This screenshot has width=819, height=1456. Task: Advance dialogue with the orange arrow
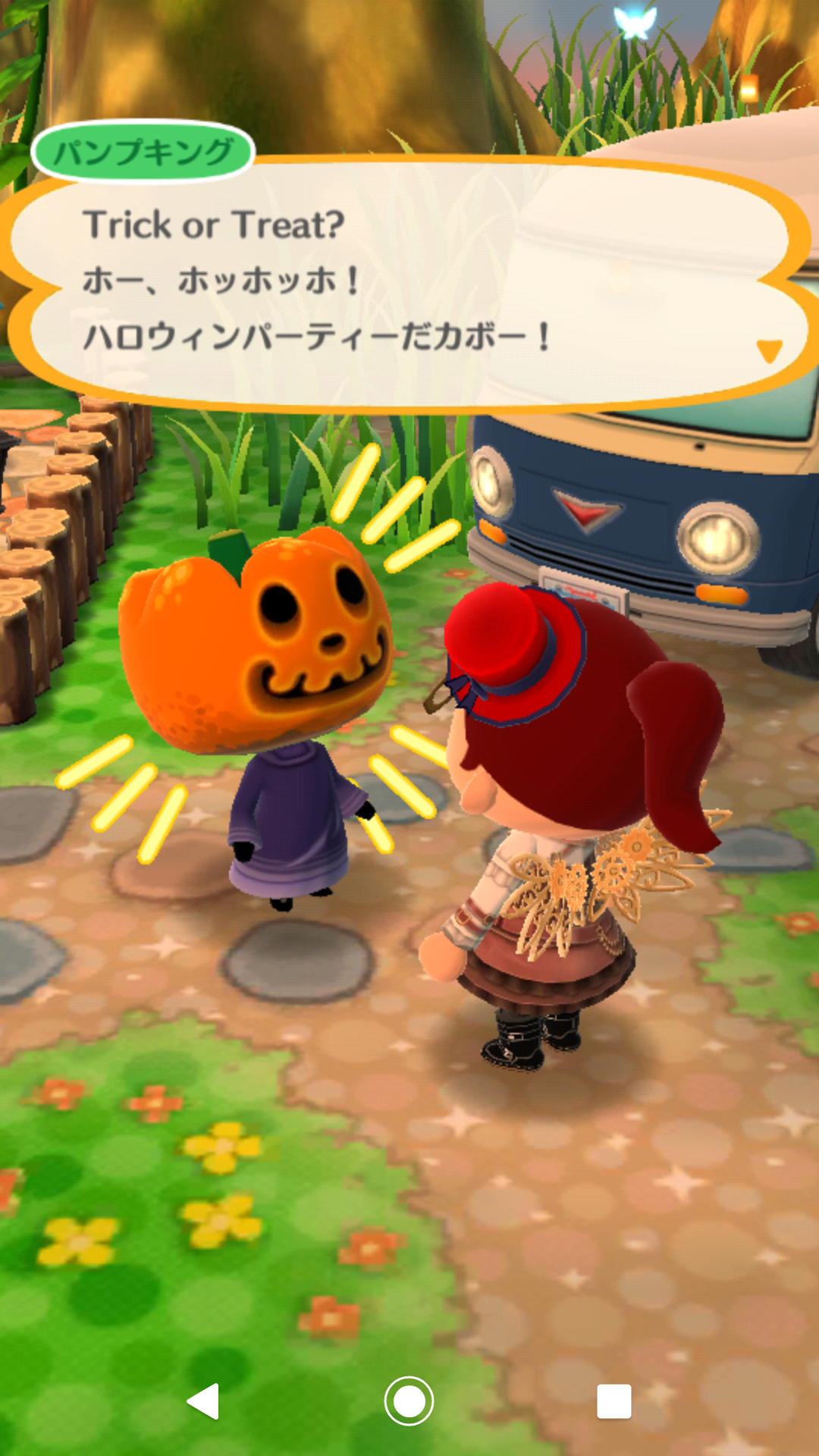click(x=769, y=350)
